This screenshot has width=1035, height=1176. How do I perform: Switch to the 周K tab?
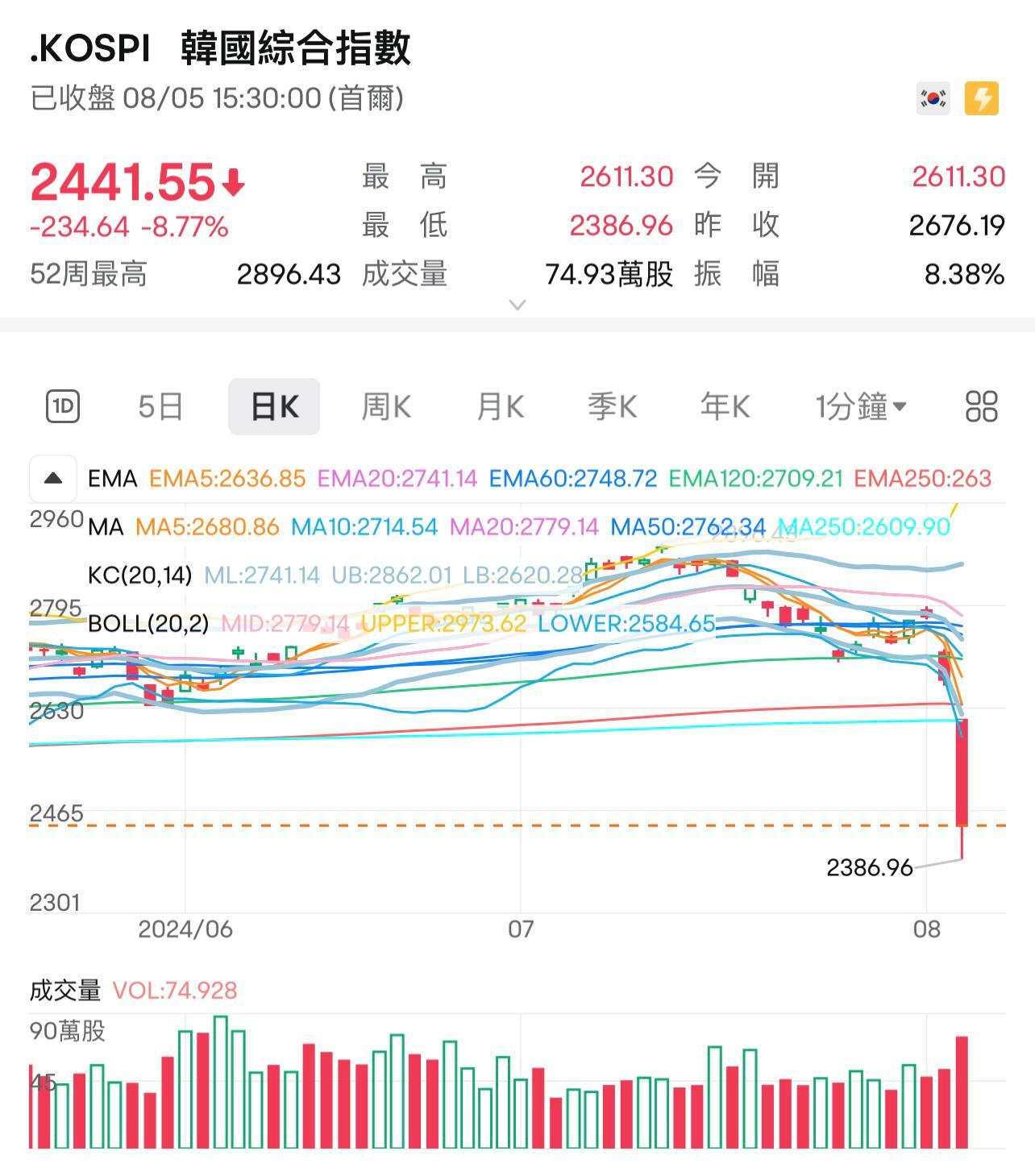pos(385,406)
